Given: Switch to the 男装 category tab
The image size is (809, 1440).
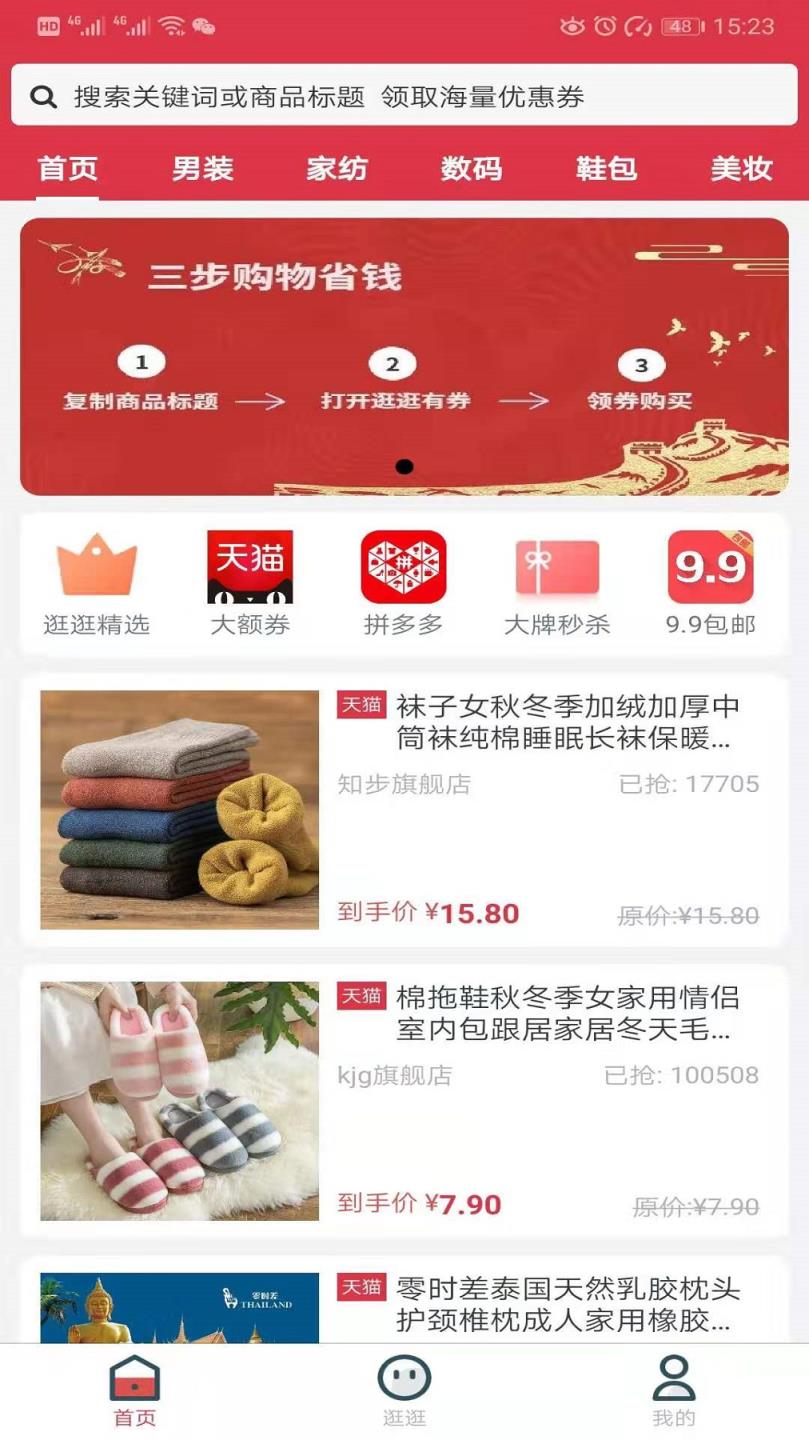Looking at the screenshot, I should [202, 169].
